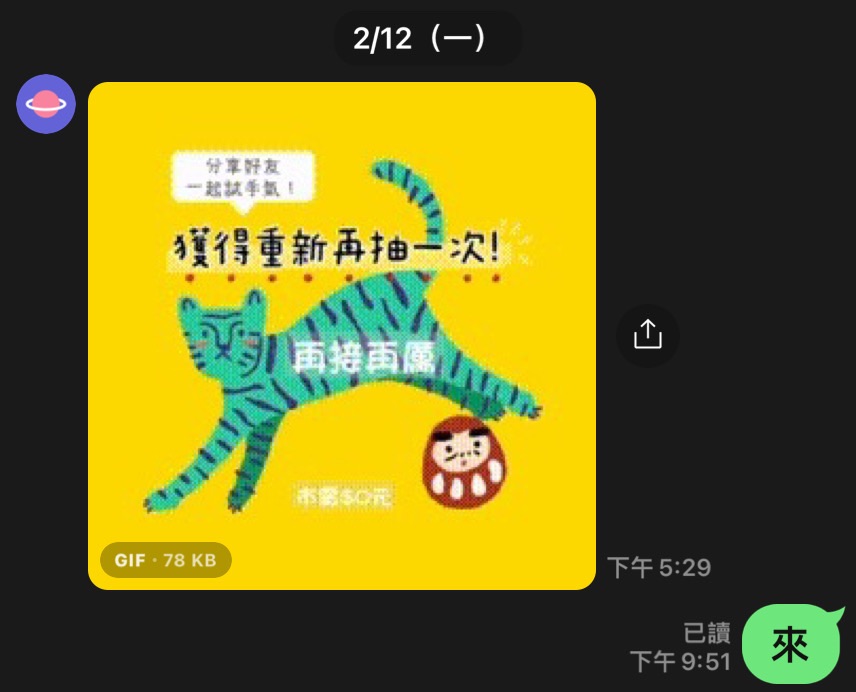Open the sender's planet avatar profile
Viewport: 856px width, 692px height.
coord(46,103)
